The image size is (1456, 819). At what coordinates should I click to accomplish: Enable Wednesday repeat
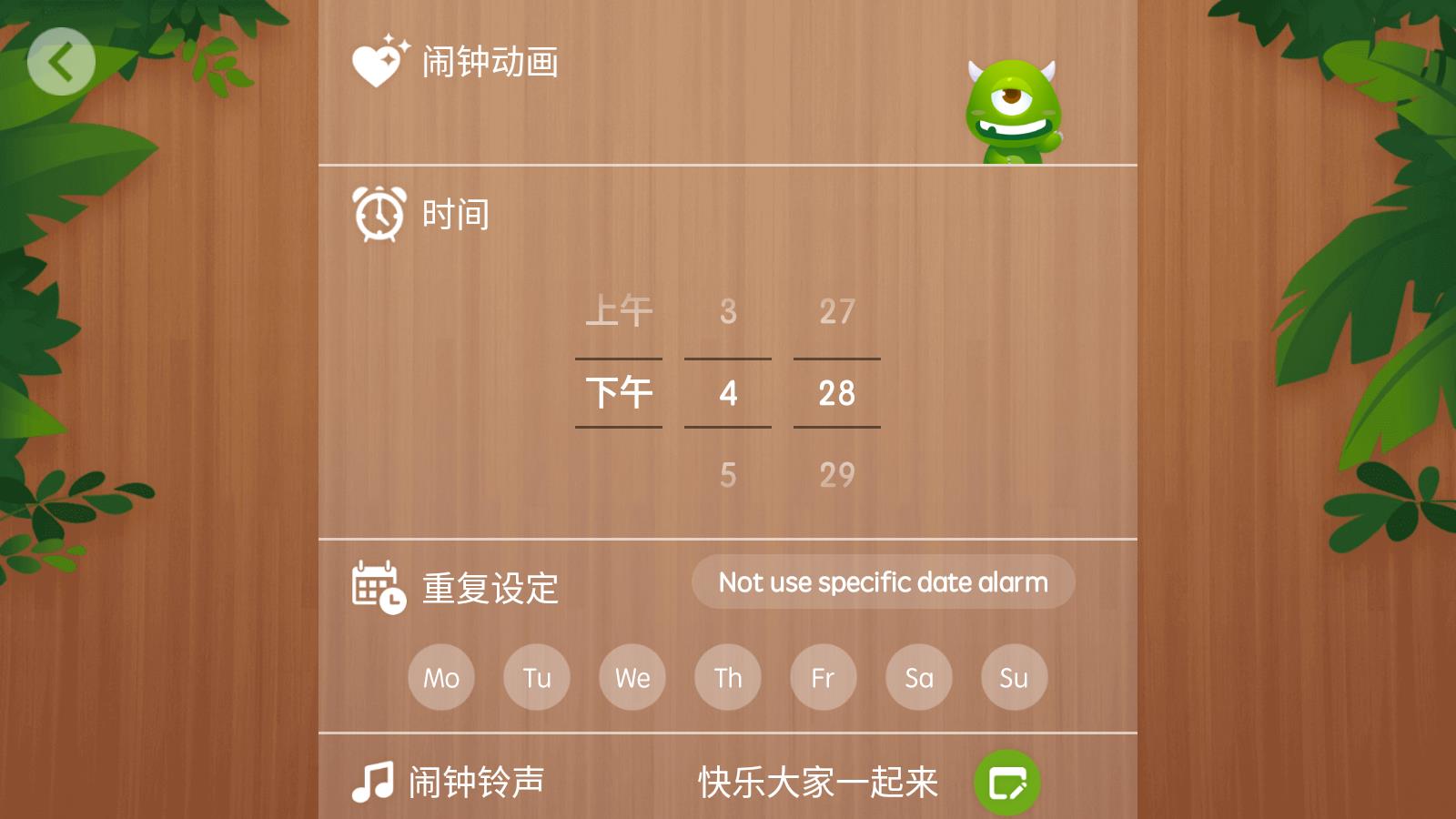(x=632, y=677)
